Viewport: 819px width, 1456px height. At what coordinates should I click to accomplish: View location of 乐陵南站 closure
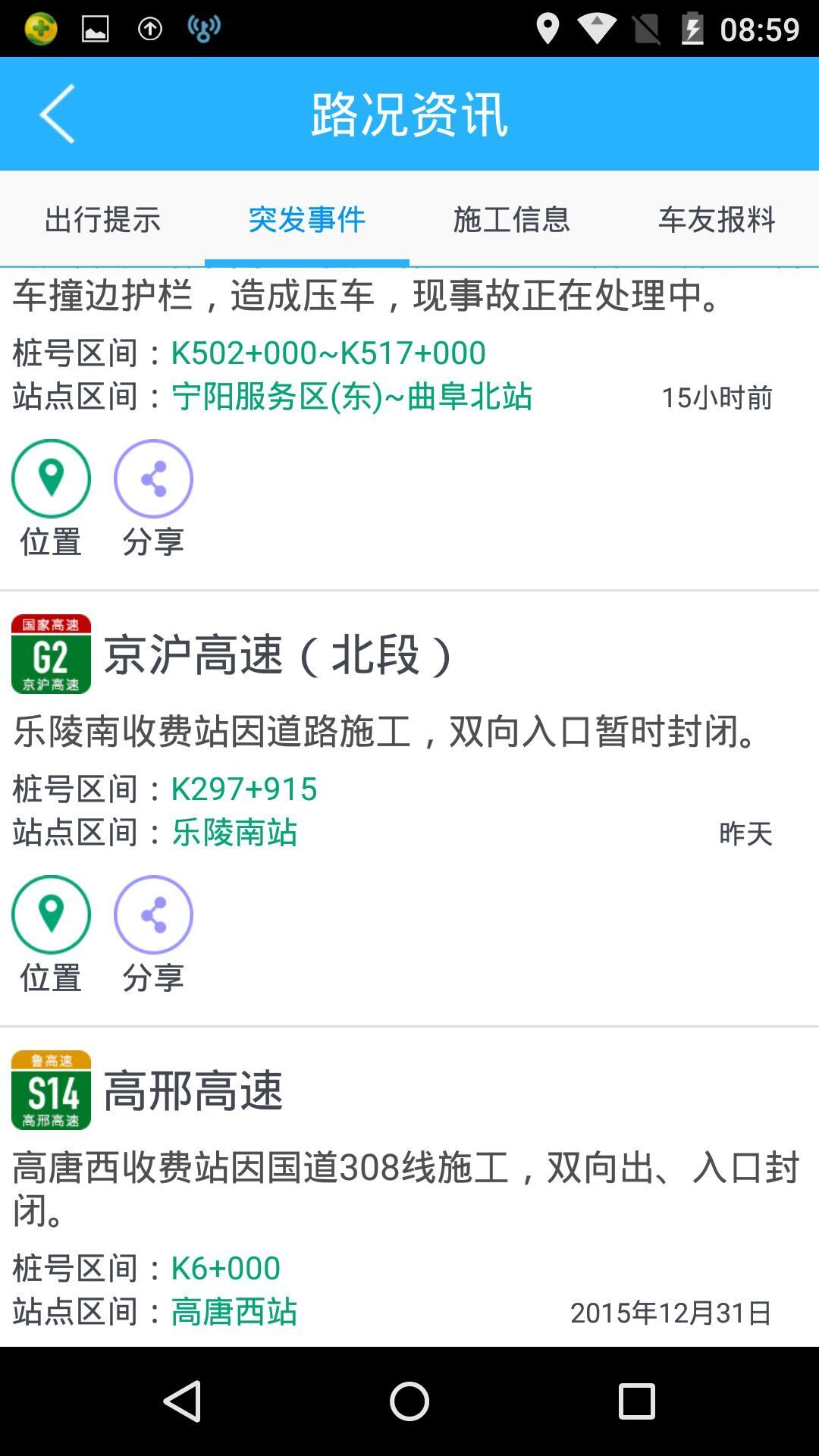(x=51, y=915)
